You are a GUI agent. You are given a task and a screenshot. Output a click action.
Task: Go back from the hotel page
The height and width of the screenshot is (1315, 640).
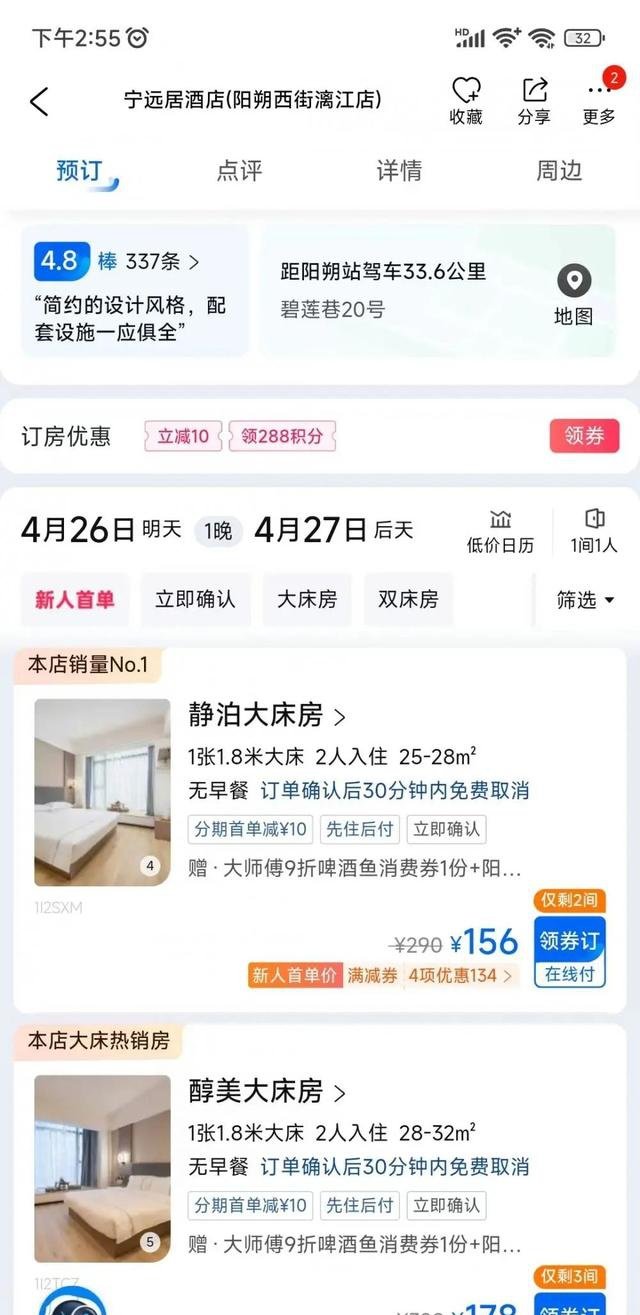(39, 101)
